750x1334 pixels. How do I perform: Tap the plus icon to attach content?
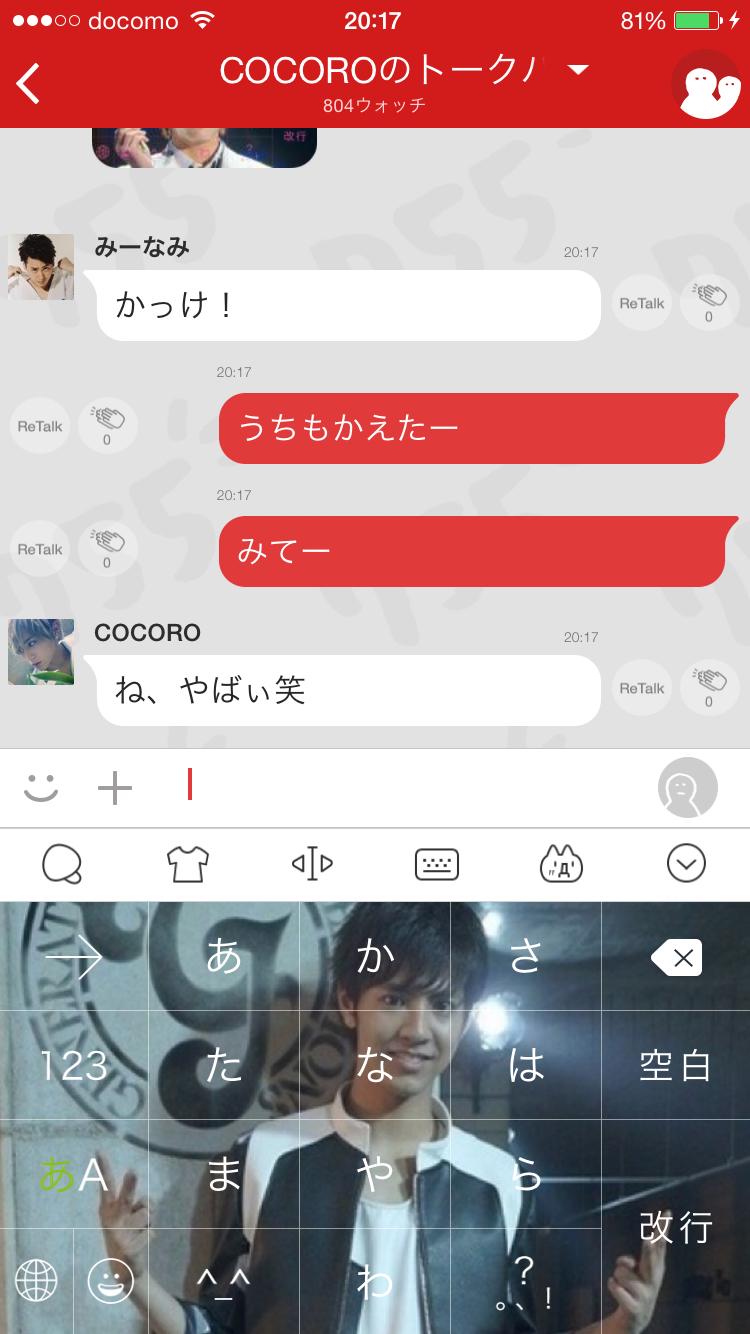114,788
